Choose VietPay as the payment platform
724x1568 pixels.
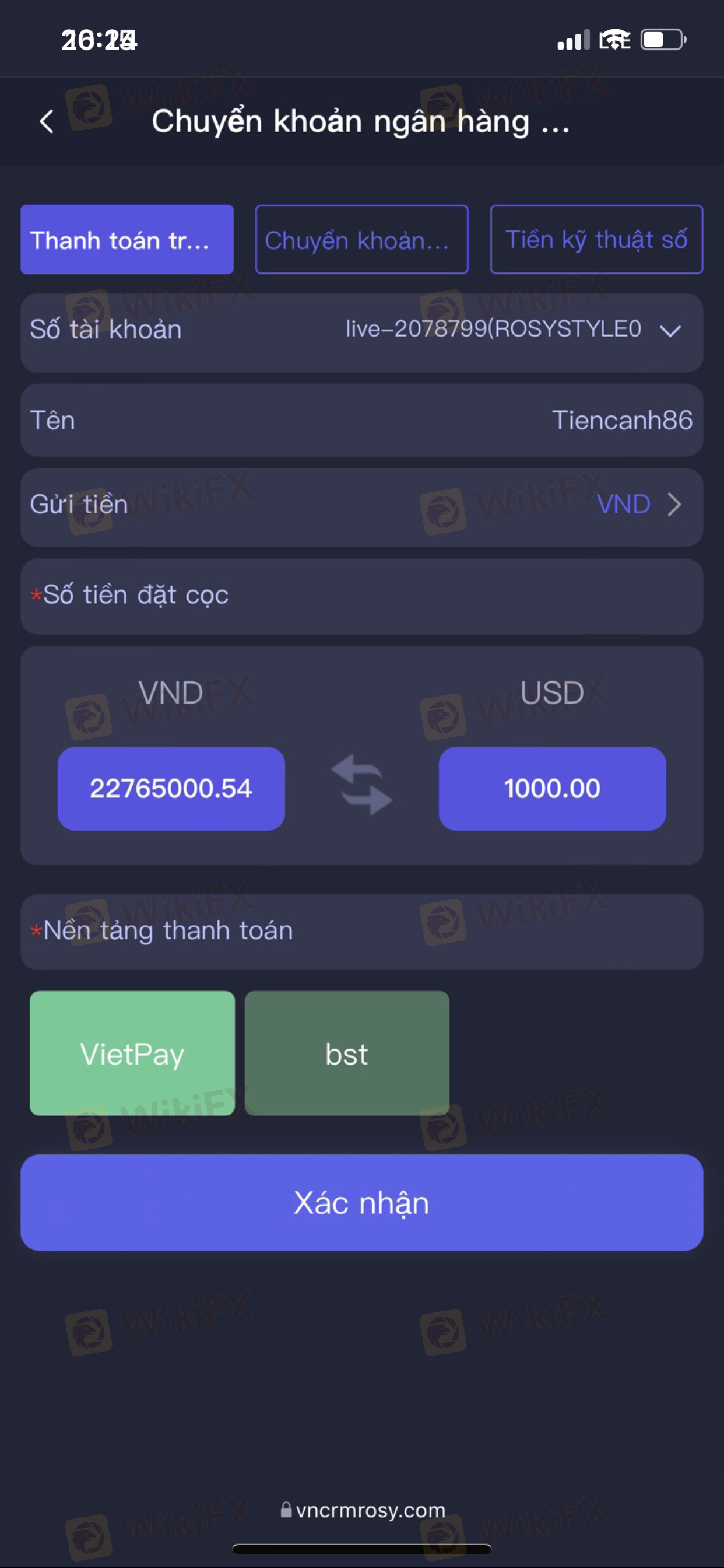(132, 1053)
